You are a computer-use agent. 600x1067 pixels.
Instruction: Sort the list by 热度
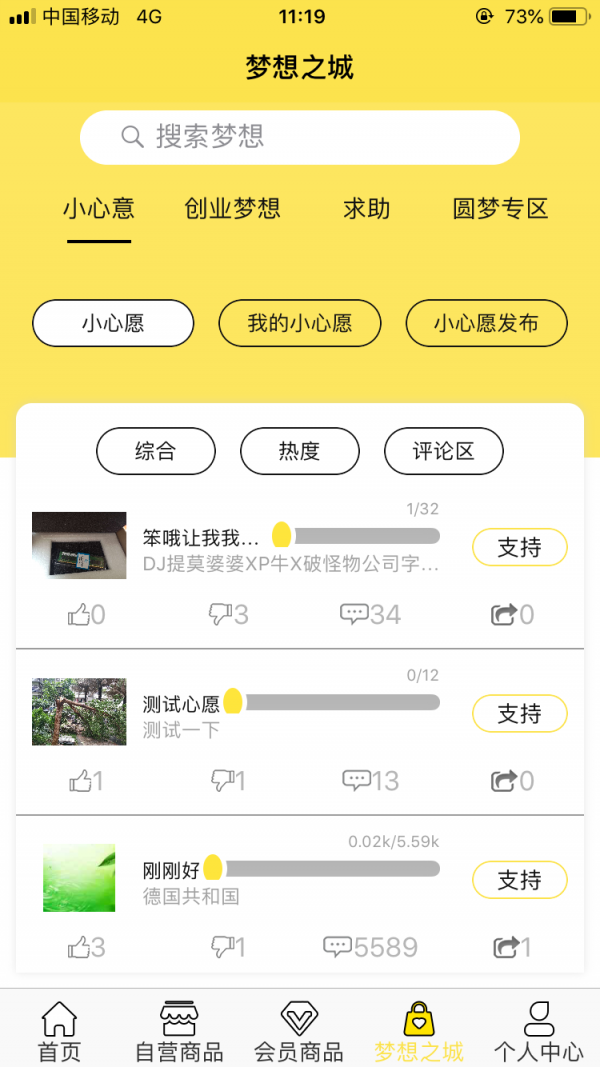(x=299, y=451)
